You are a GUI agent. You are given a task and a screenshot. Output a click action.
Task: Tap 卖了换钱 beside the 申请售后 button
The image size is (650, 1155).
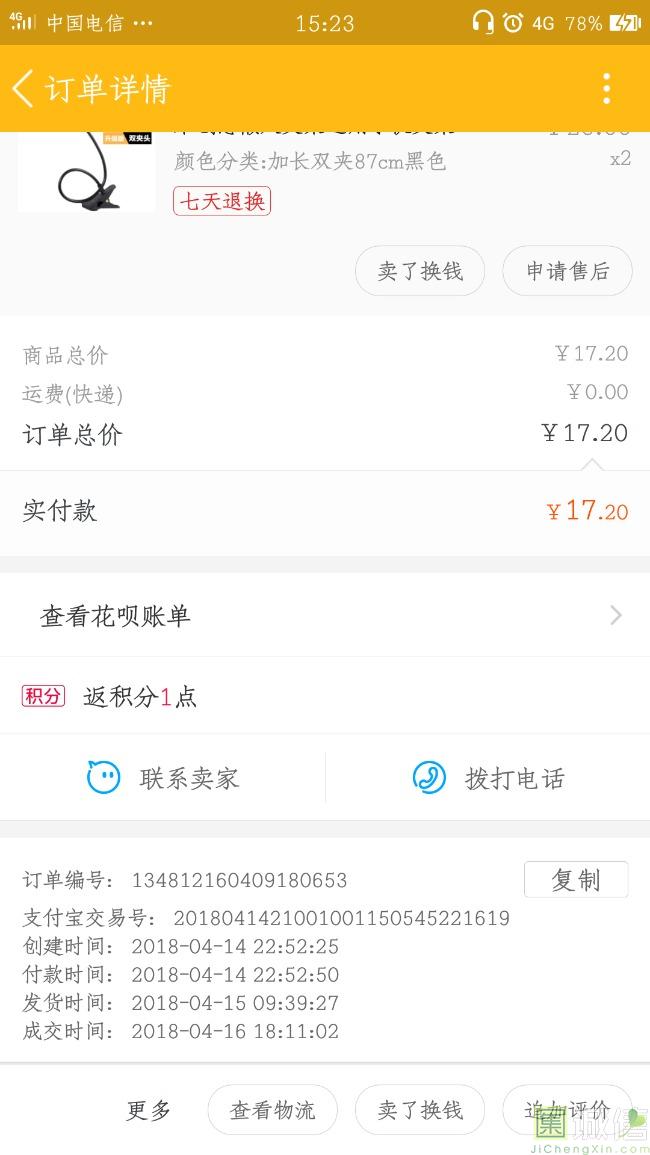(420, 271)
